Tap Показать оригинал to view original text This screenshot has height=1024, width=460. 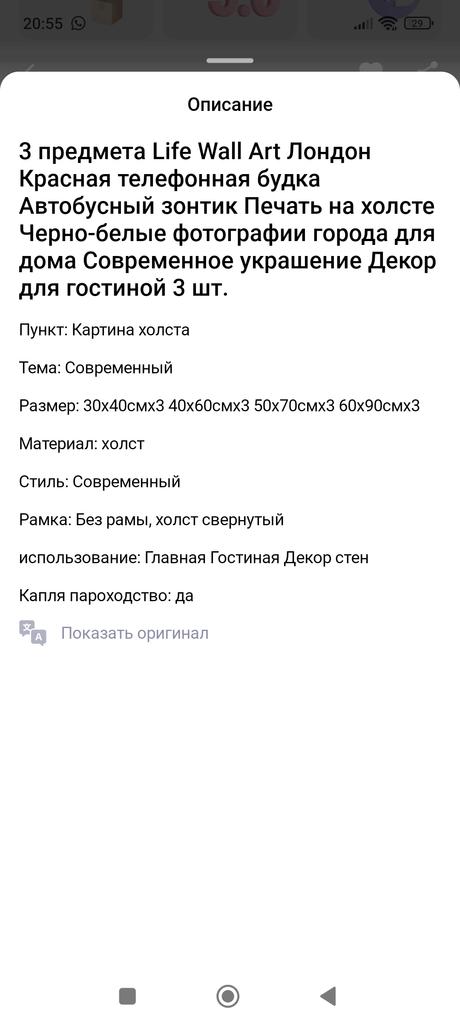click(x=135, y=633)
